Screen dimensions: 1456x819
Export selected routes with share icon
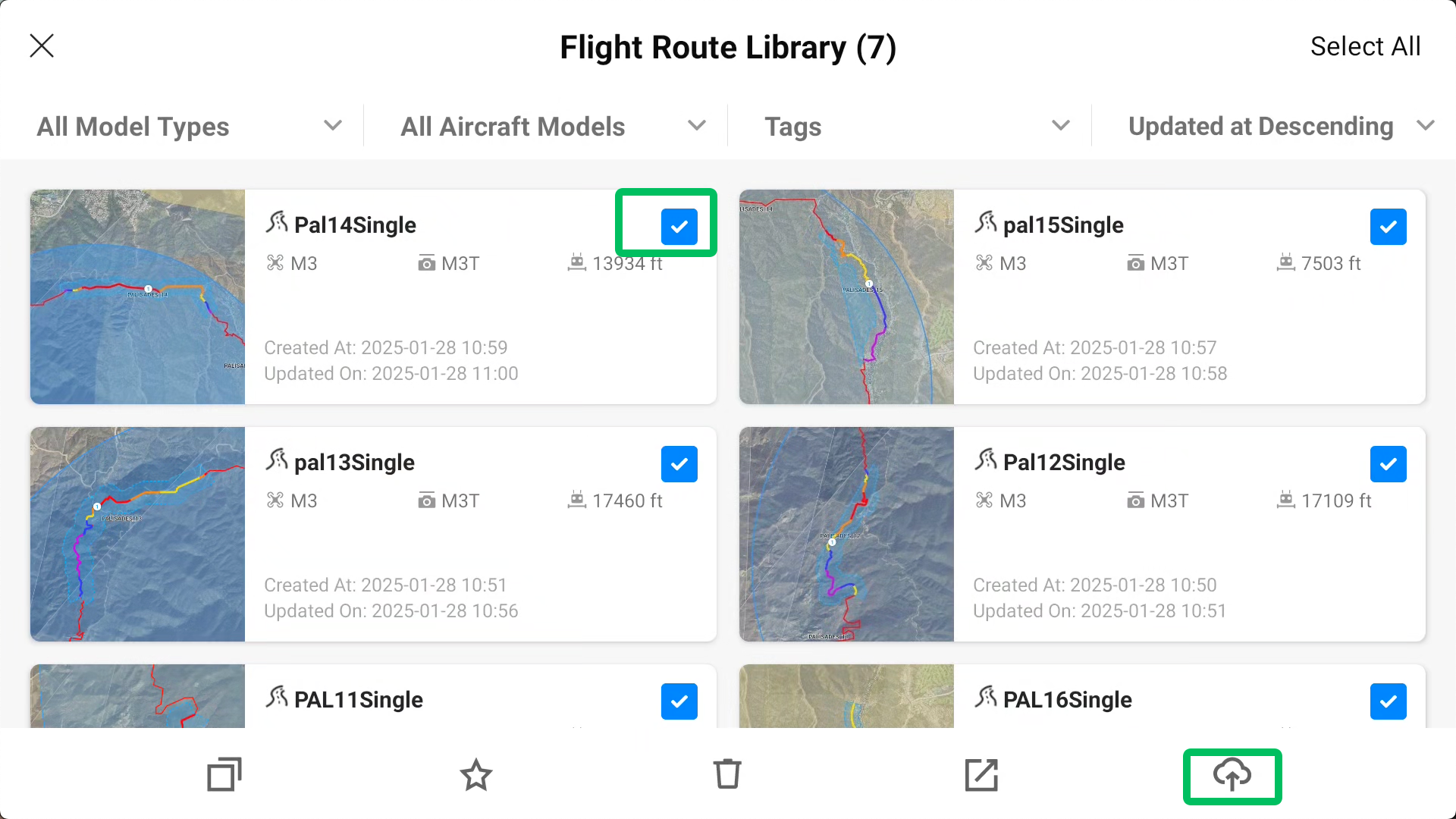click(x=981, y=774)
